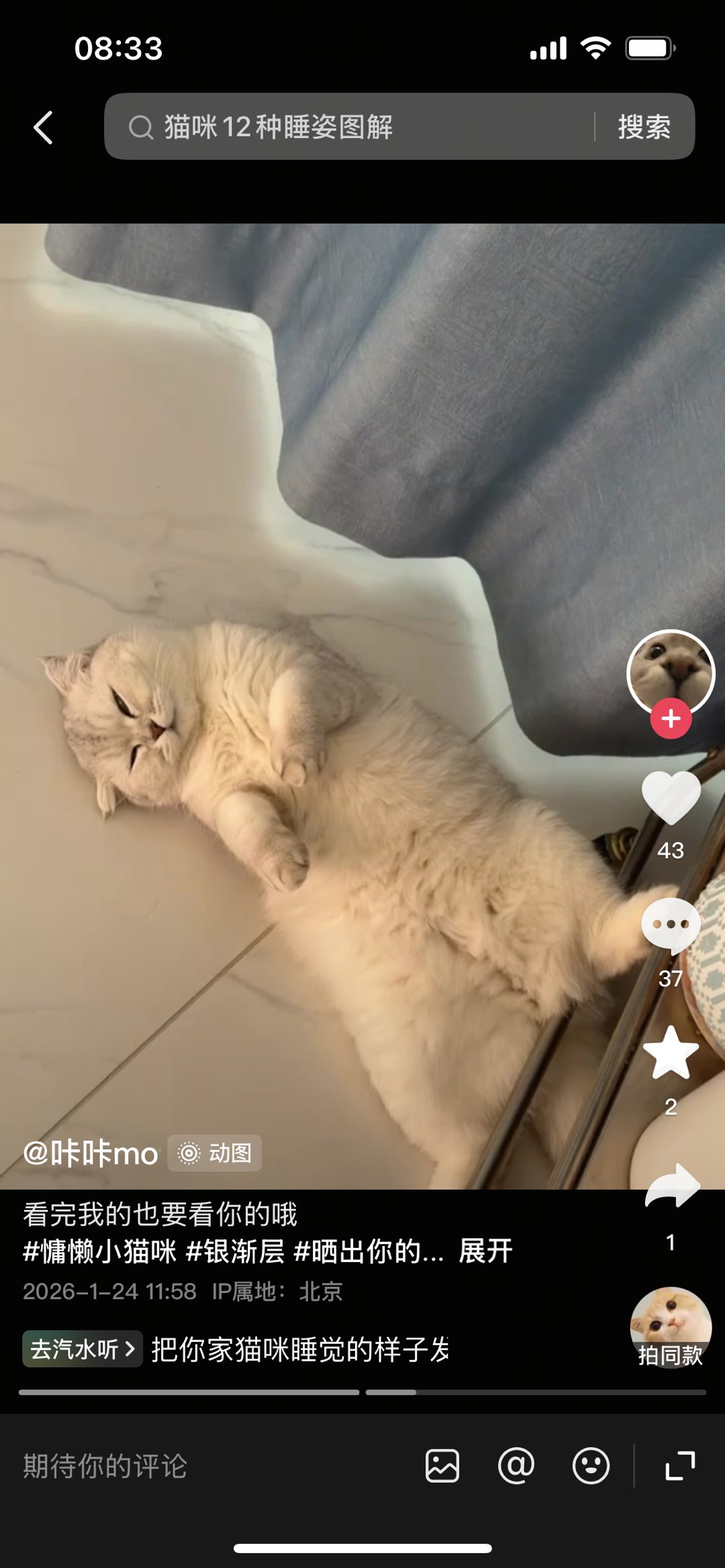Open hashtag #慵懒小猫咪
Viewport: 725px width, 1568px height.
(100, 1251)
